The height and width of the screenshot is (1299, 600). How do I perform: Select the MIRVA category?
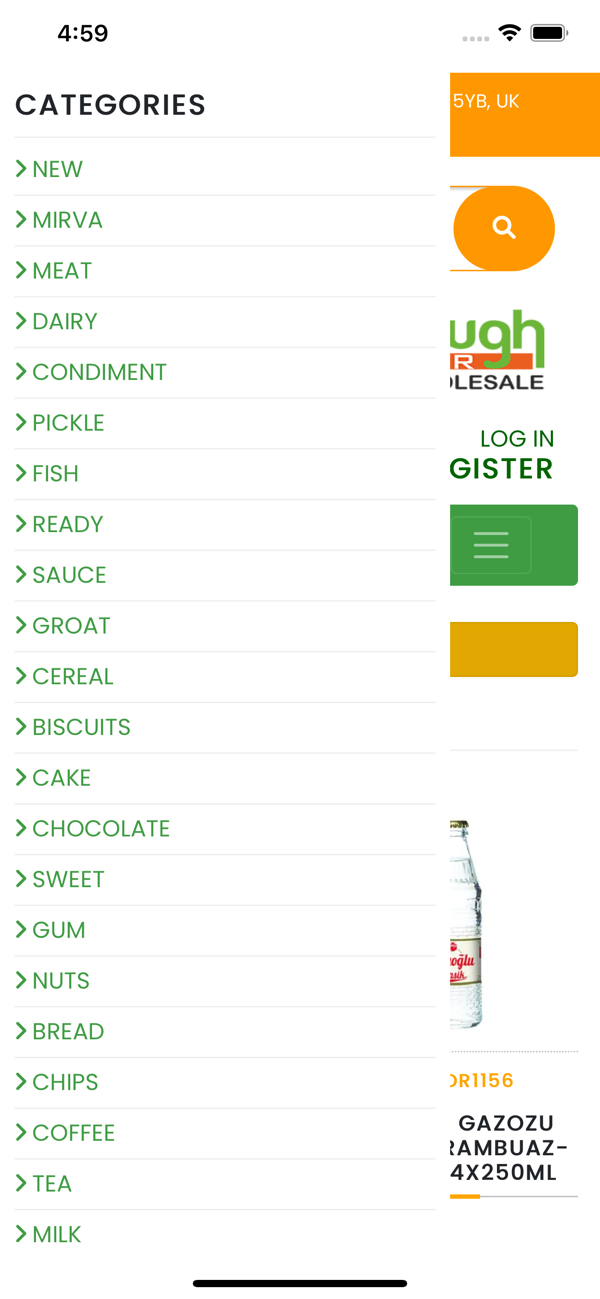67,220
